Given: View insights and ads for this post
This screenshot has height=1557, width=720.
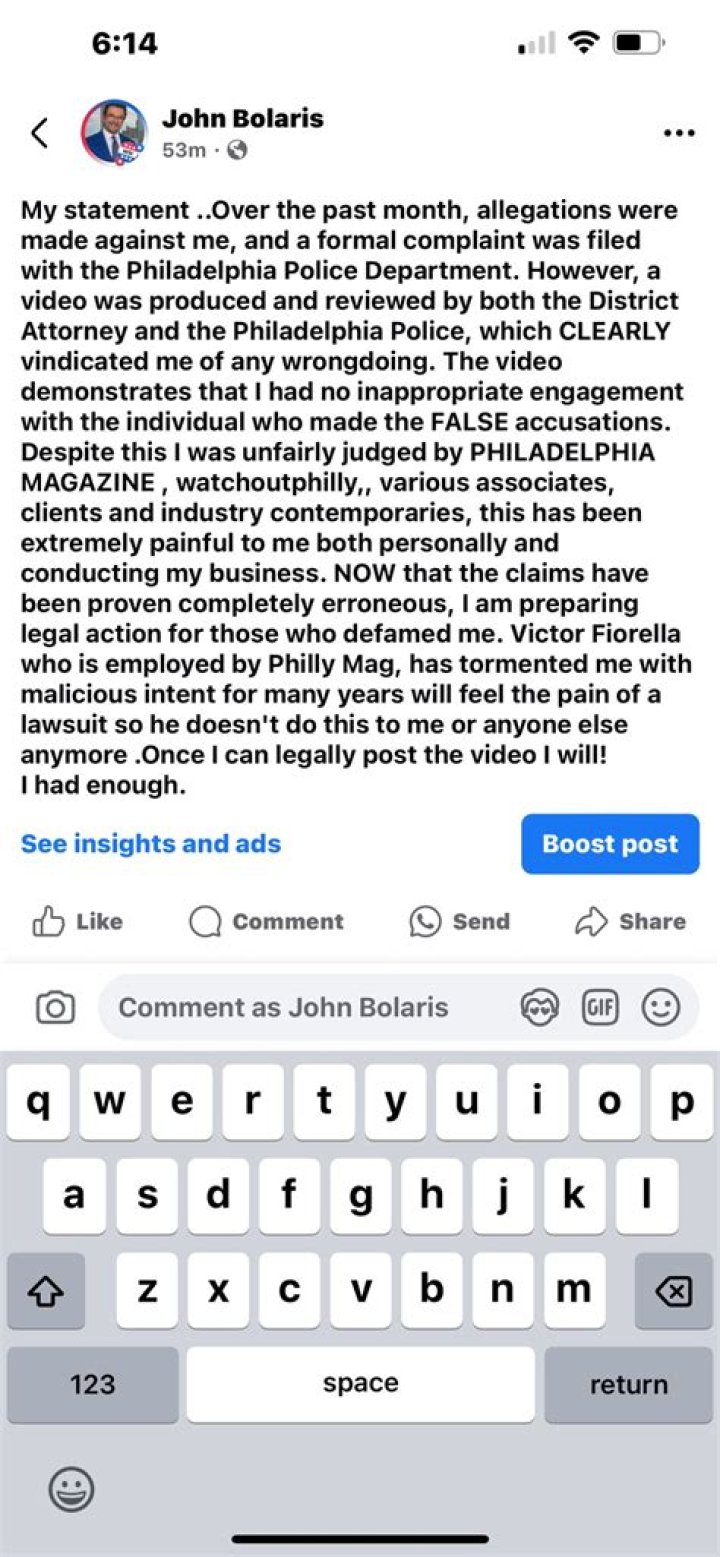Looking at the screenshot, I should [151, 844].
